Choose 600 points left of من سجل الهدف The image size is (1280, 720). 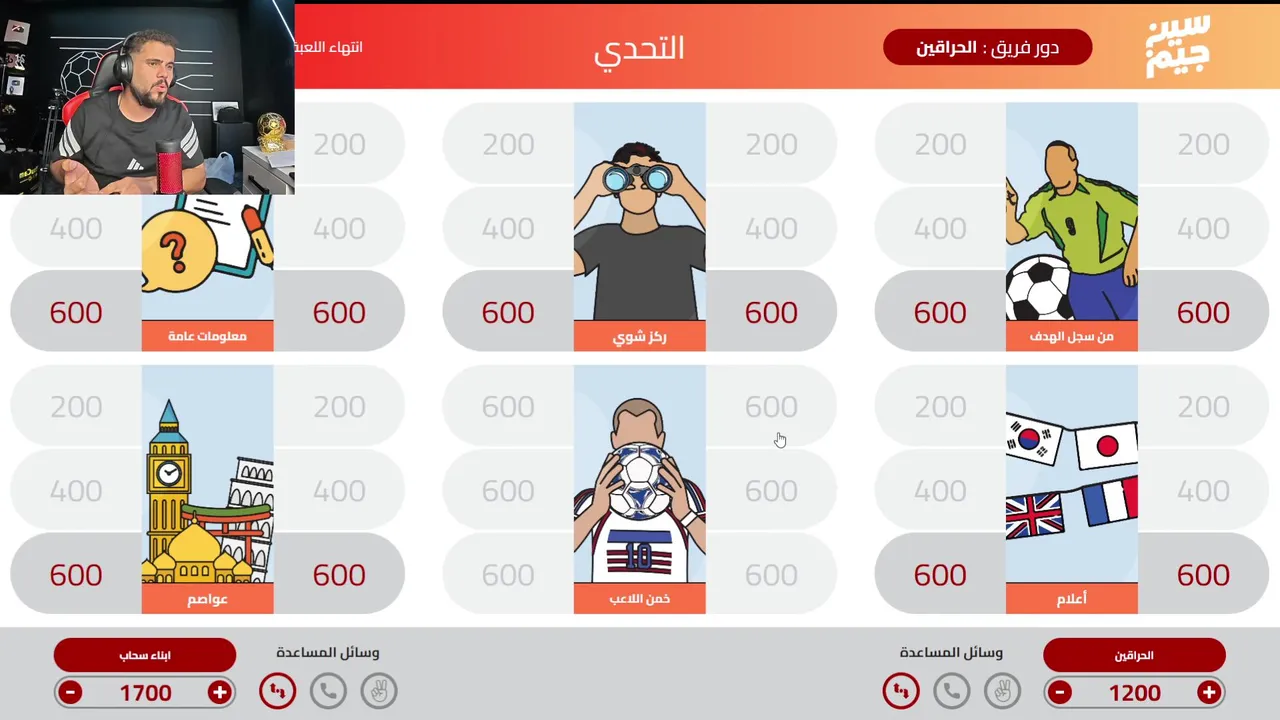[940, 312]
